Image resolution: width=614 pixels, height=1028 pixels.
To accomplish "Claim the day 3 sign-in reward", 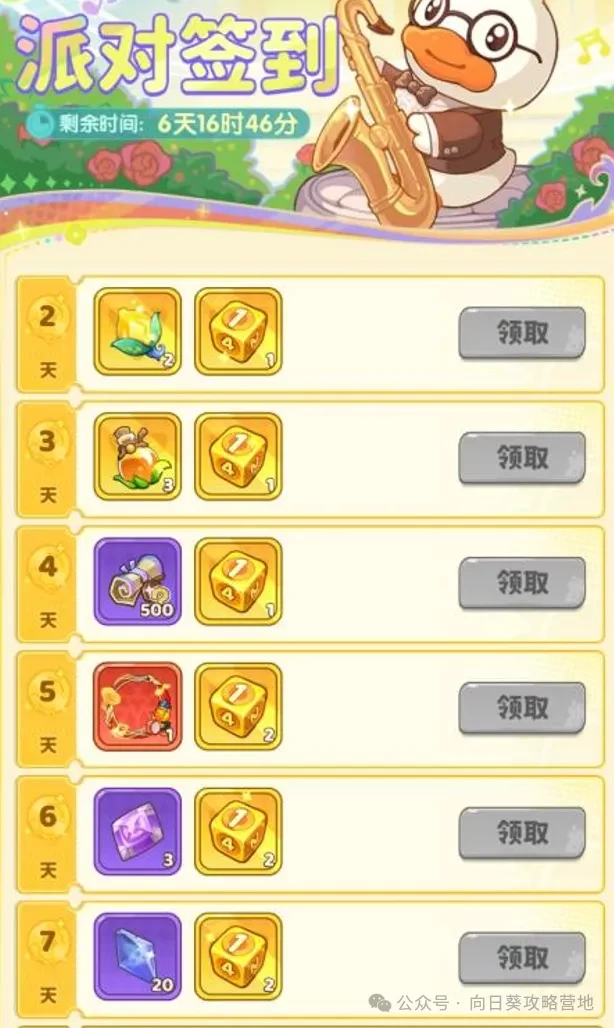I will tap(522, 458).
